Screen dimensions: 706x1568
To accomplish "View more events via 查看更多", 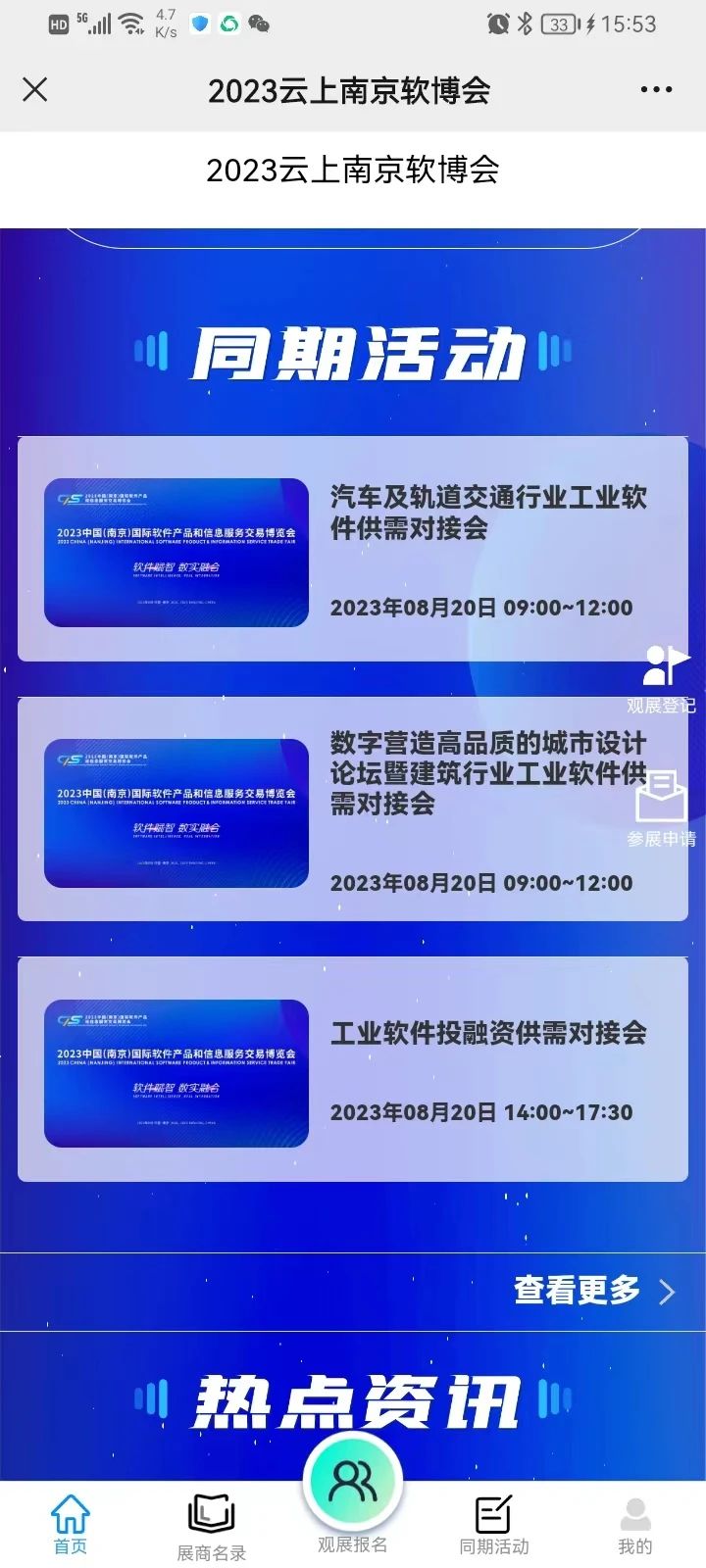I will pos(593,1291).
